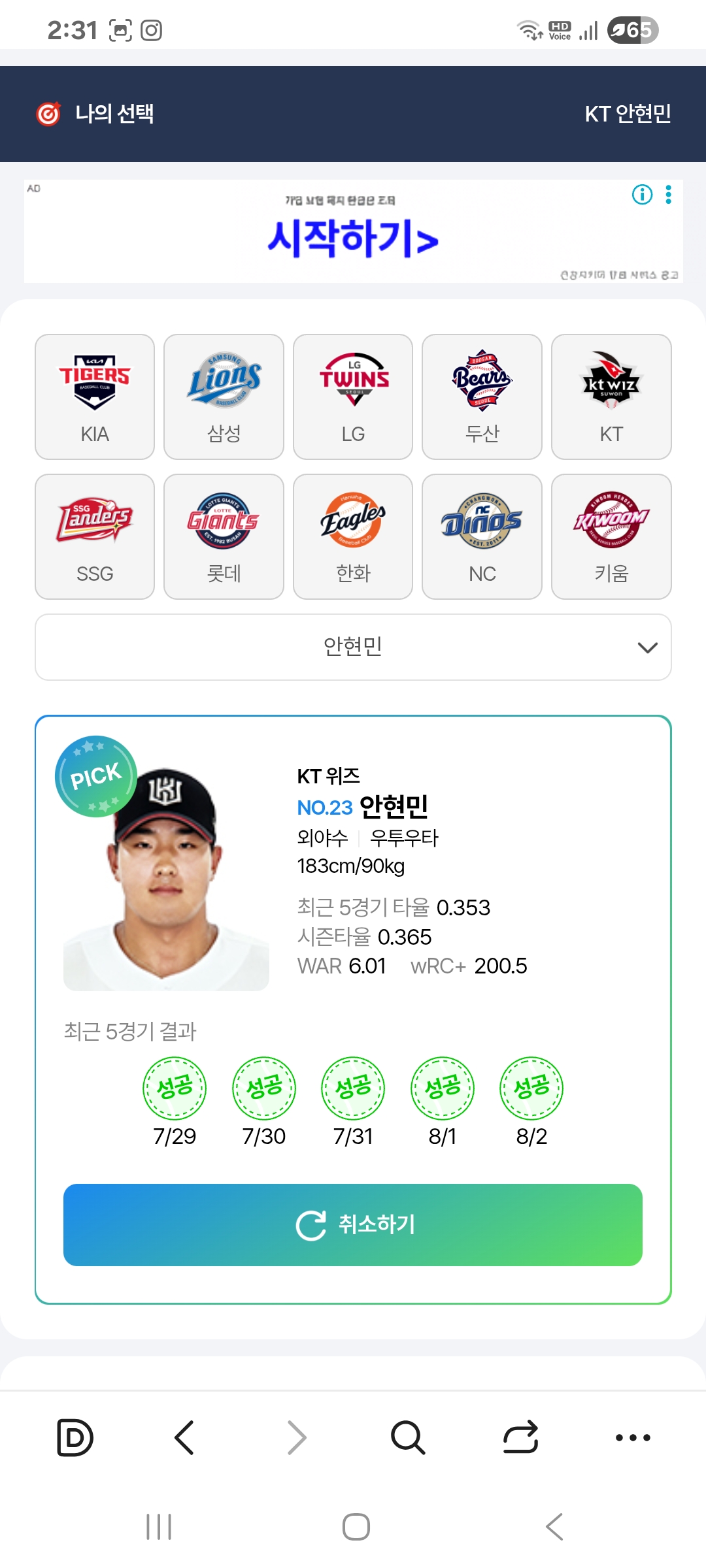Viewport: 706px width, 1568px height.
Task: Choose the 삼성 Lions team
Action: tap(224, 397)
